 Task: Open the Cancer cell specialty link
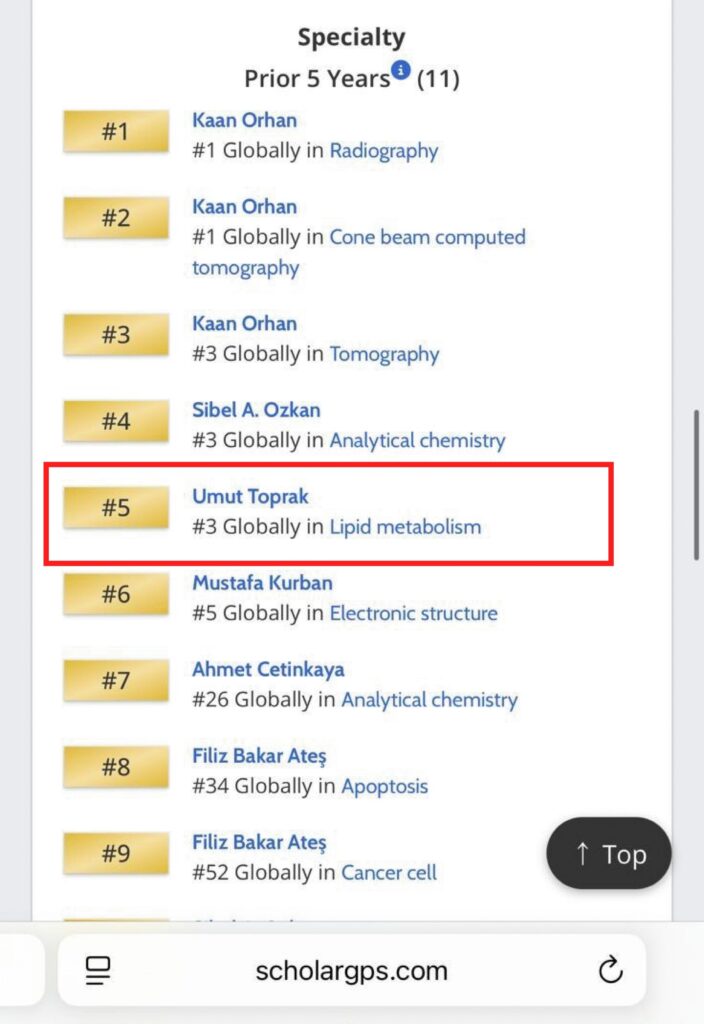pos(389,872)
